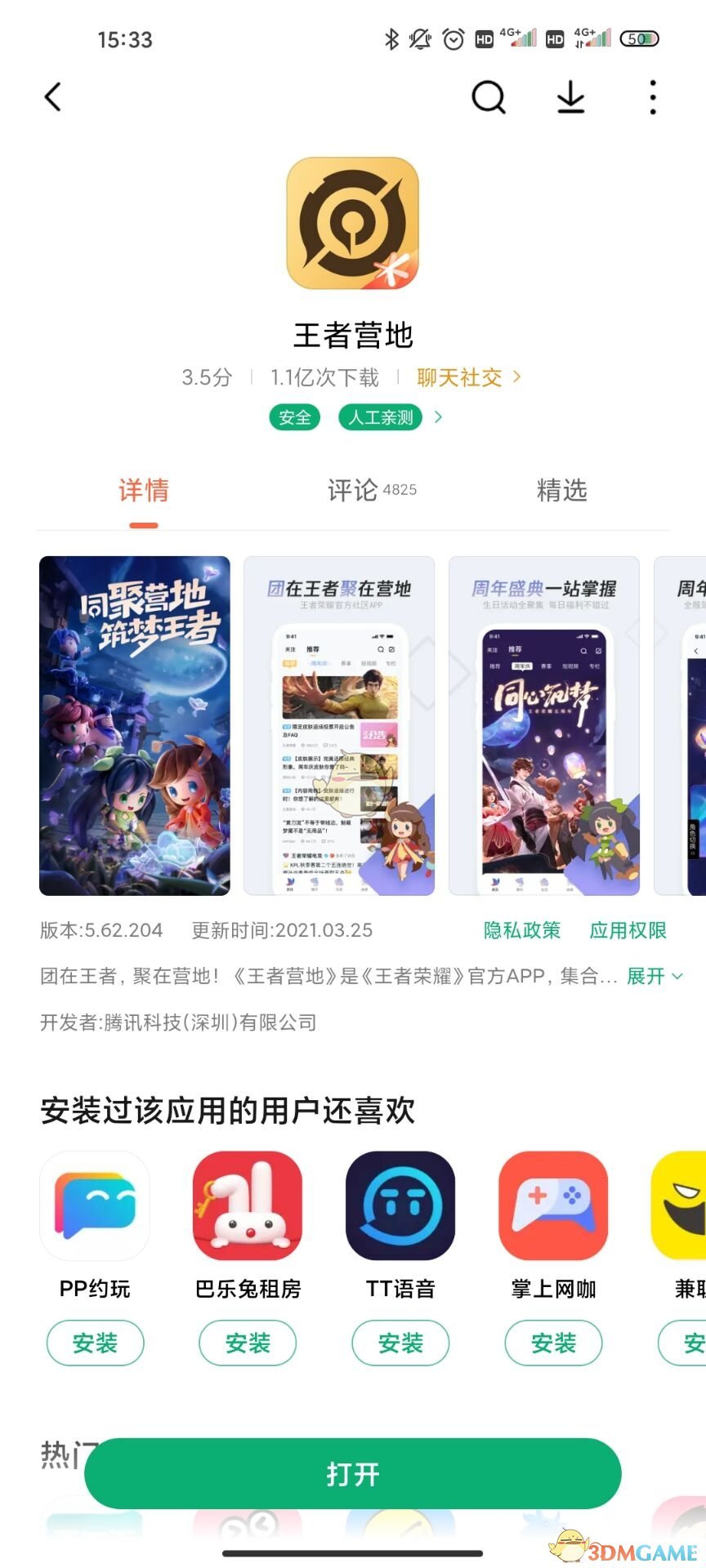Open the 隐私政策 link
The width and height of the screenshot is (706, 1568).
(522, 930)
